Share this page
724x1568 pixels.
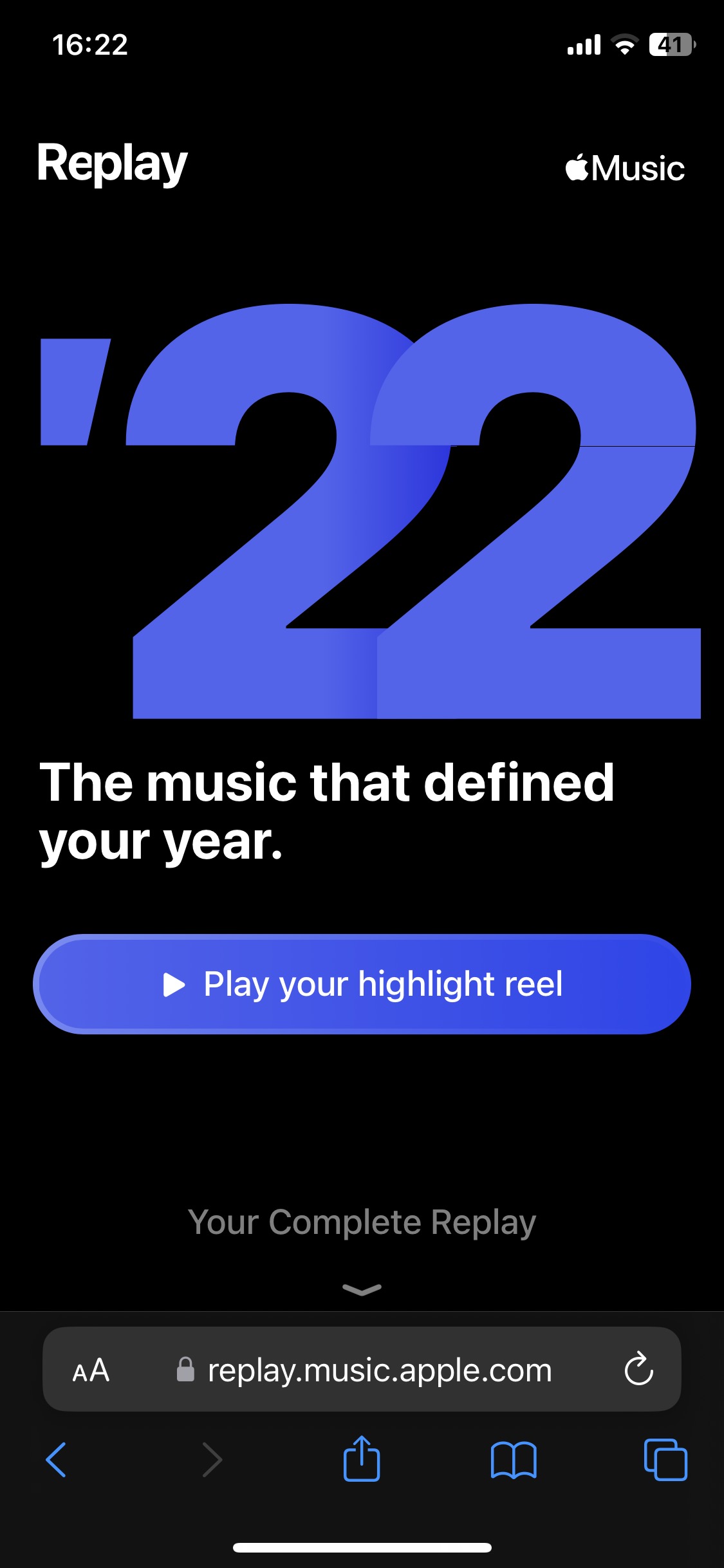362,1459
